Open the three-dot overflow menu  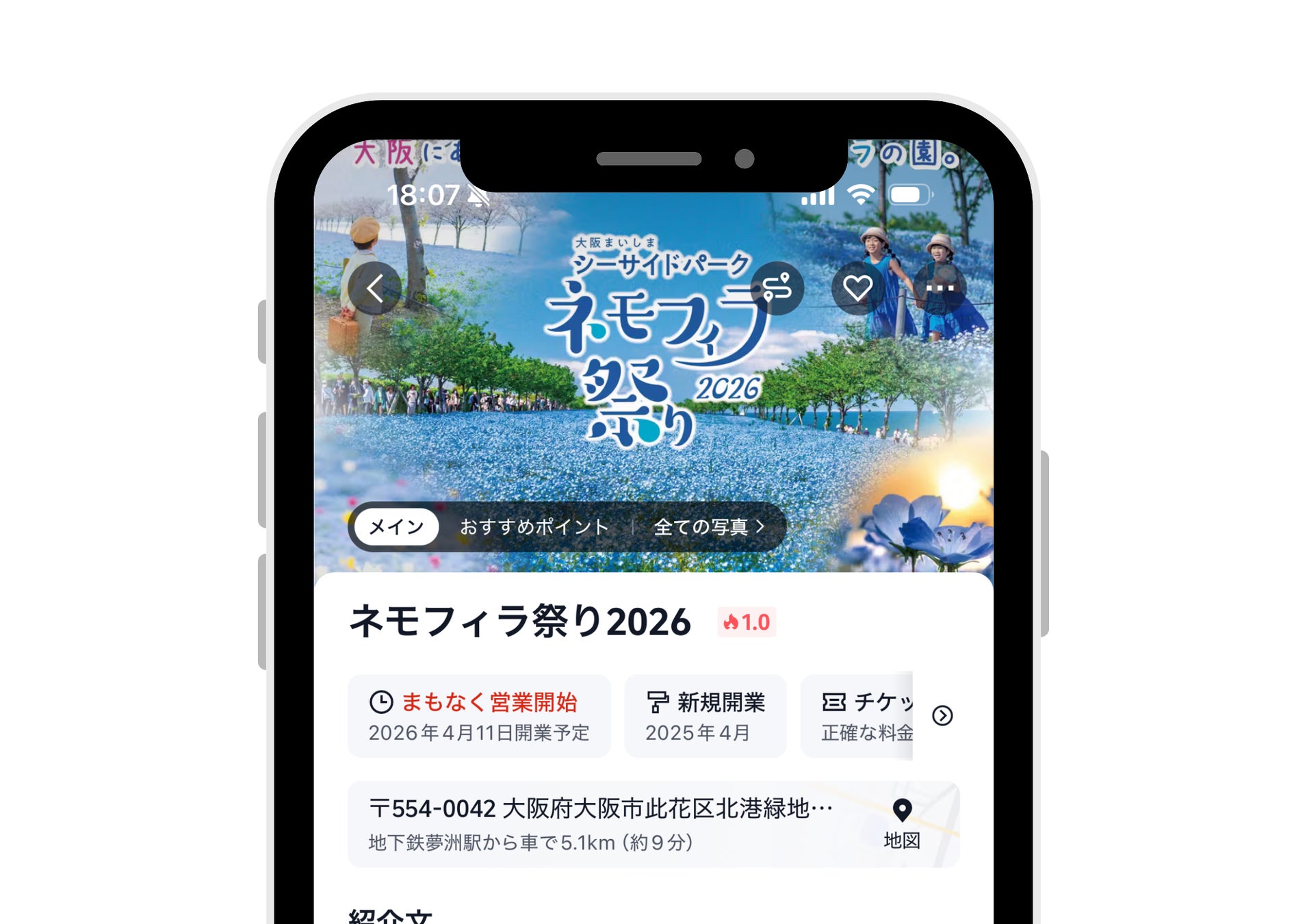(940, 288)
